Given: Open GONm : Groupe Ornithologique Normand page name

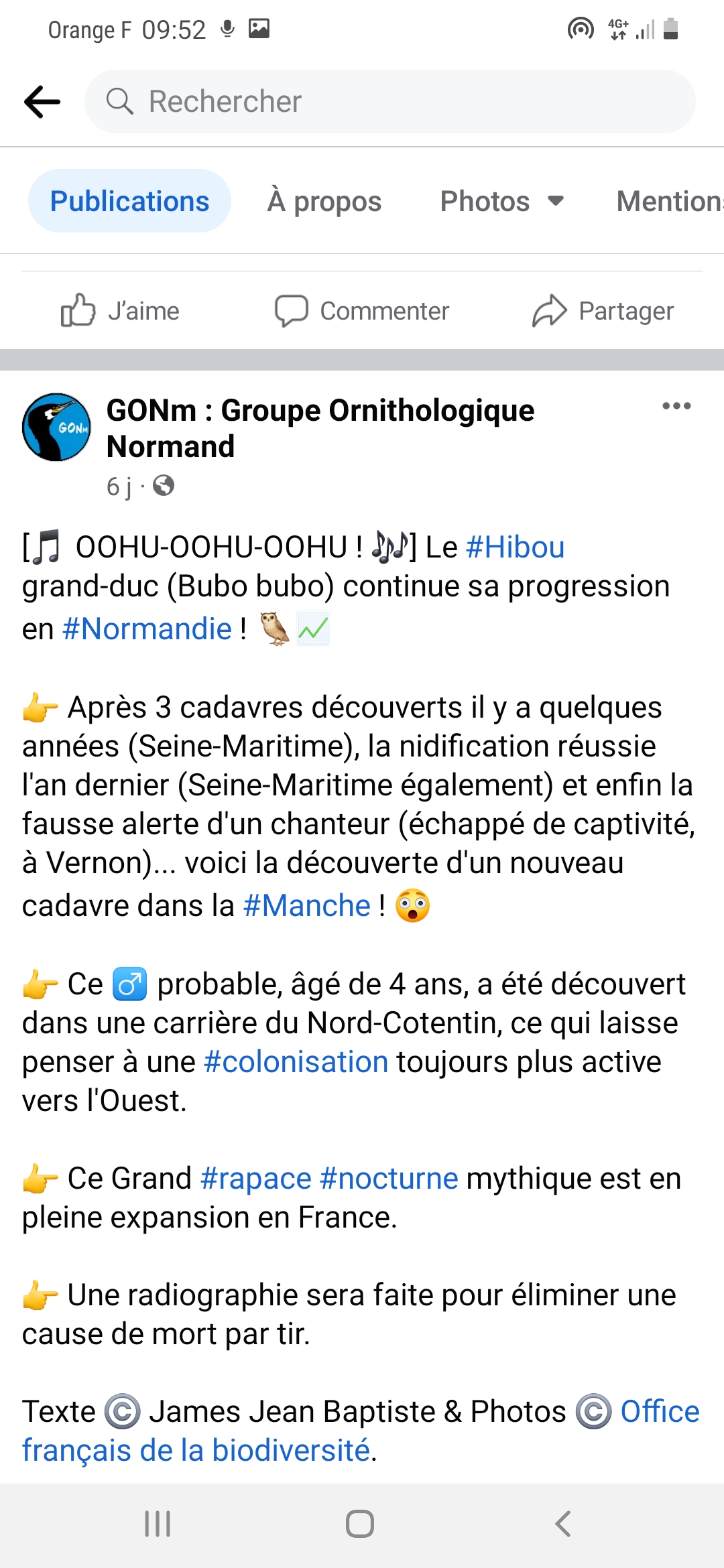Looking at the screenshot, I should click(x=320, y=428).
